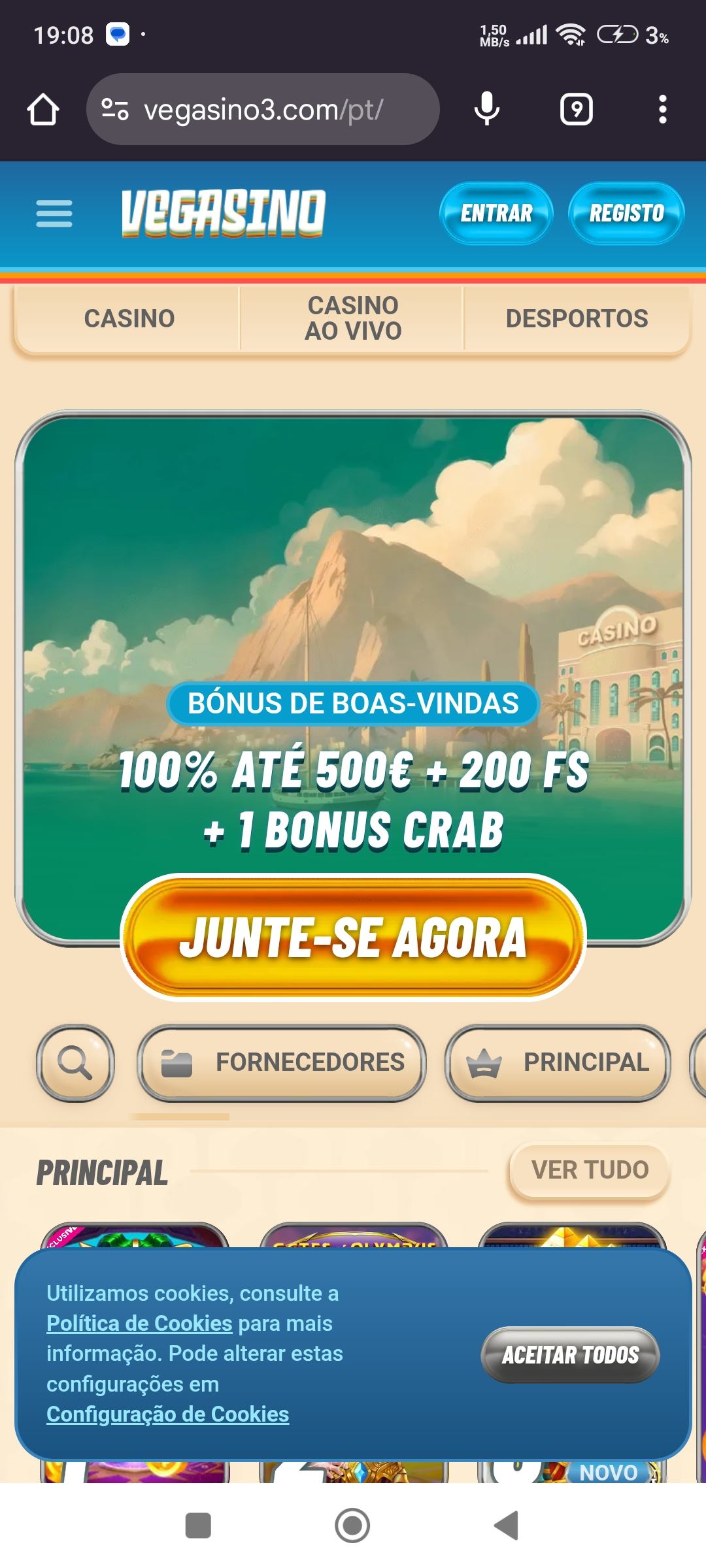706x1568 pixels.
Task: Switch to the CASINO tab
Action: (x=129, y=319)
